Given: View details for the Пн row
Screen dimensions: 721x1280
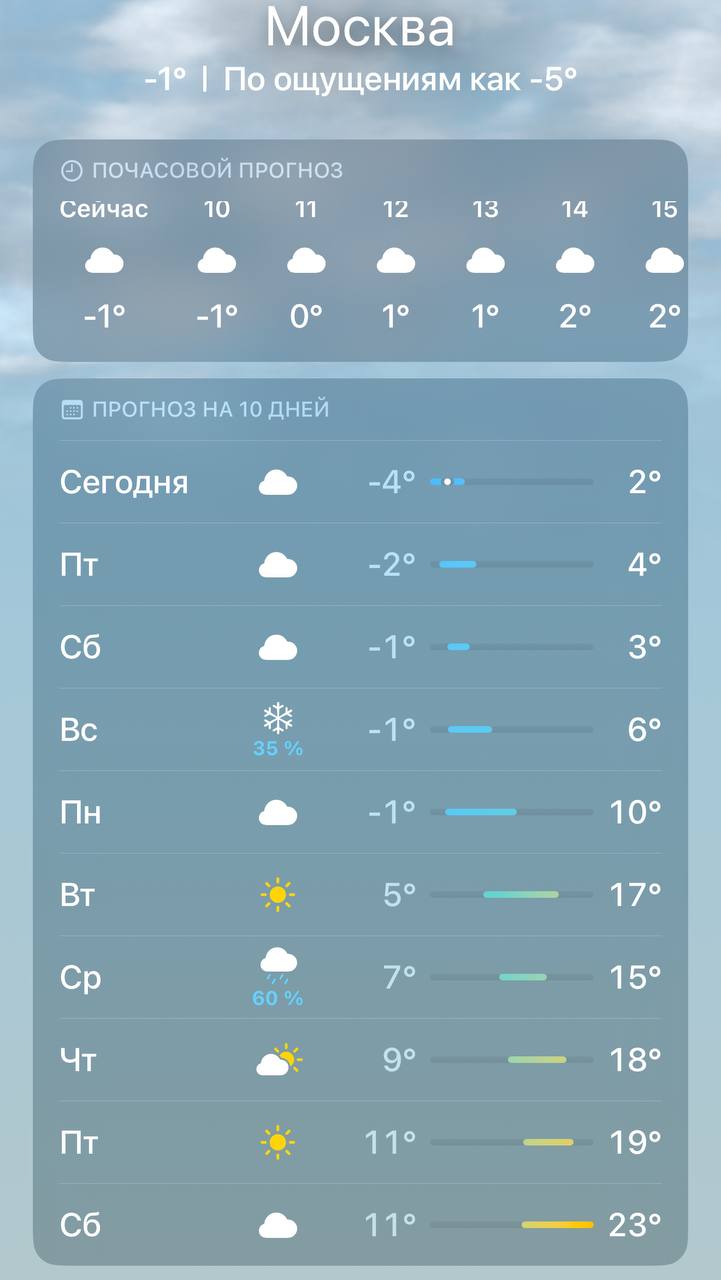Looking at the screenshot, I should (360, 812).
